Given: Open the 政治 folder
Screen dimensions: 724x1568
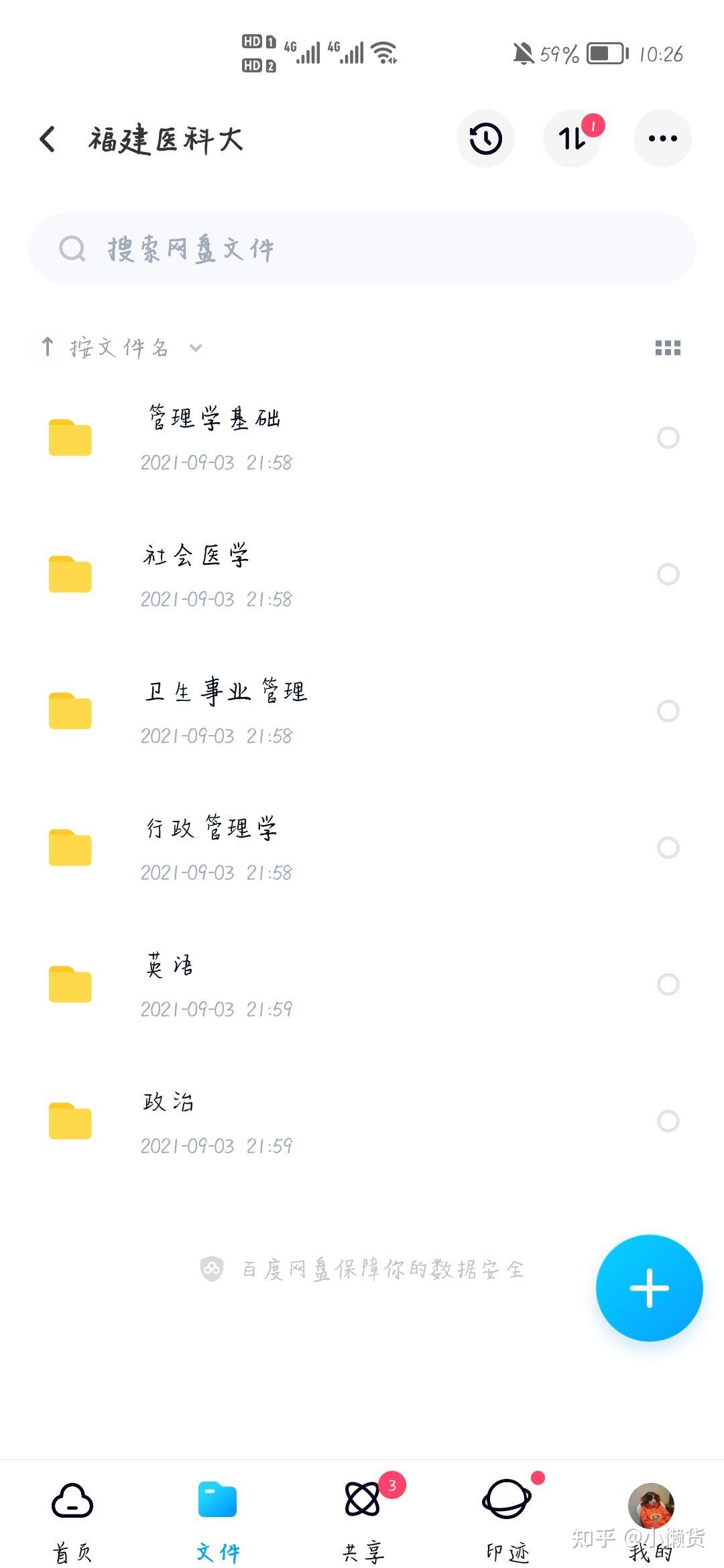Looking at the screenshot, I should pos(362,1121).
